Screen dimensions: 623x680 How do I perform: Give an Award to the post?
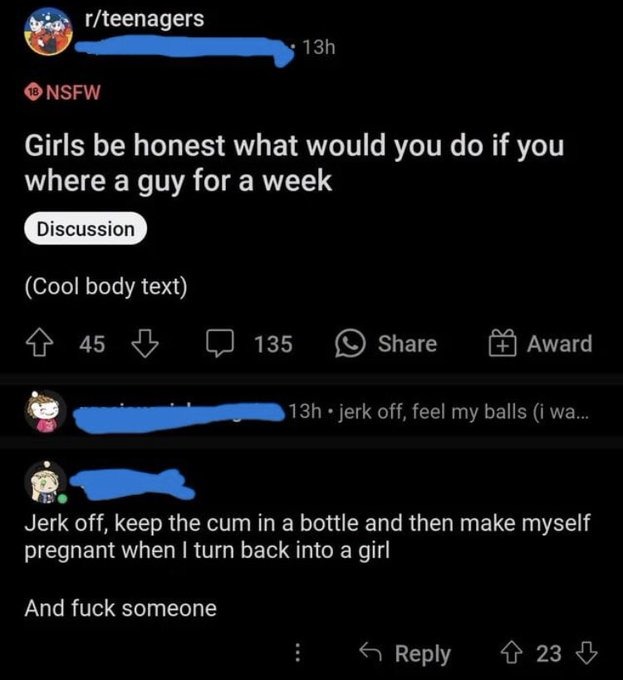(538, 344)
